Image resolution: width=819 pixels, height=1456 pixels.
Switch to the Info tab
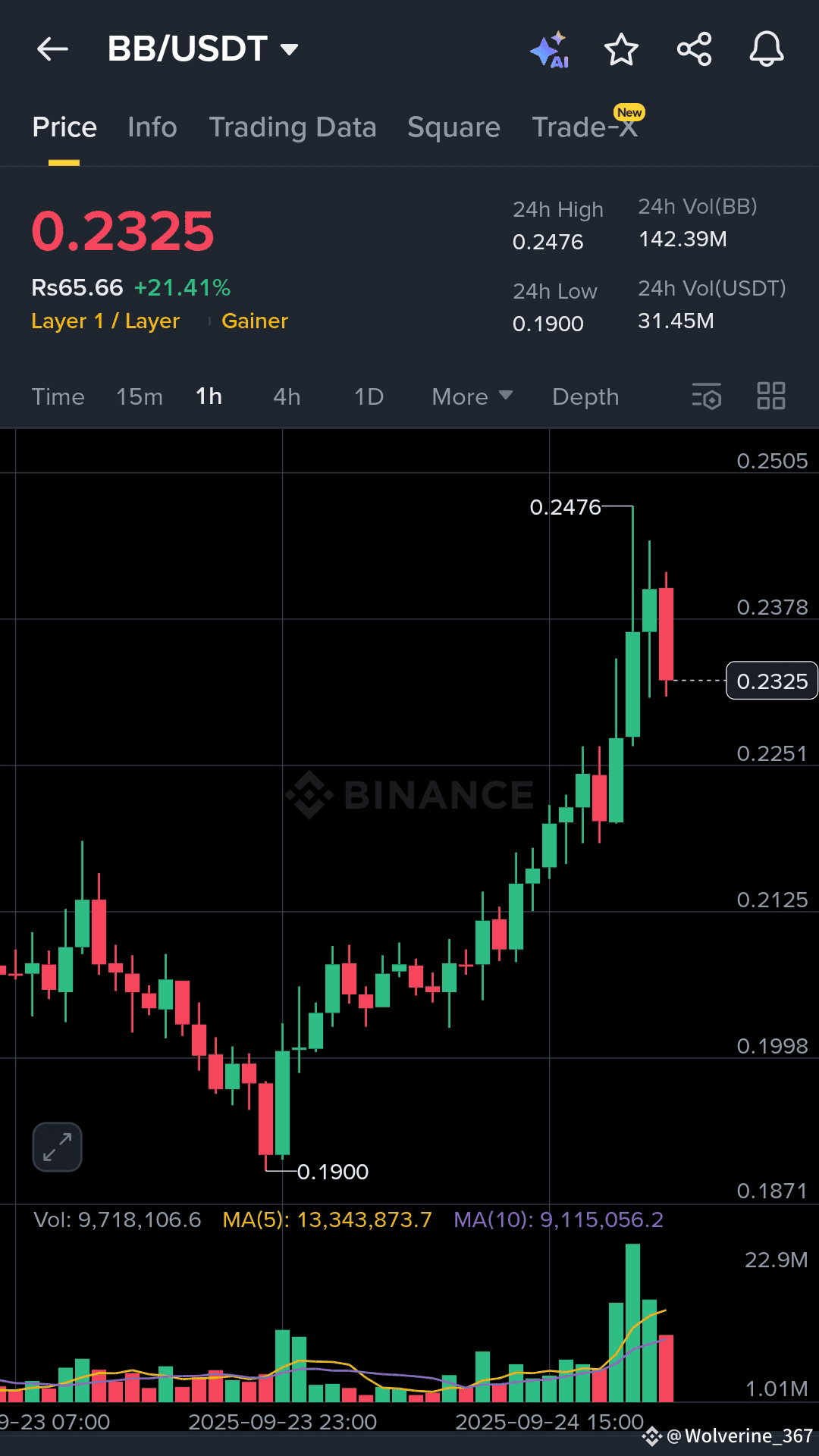[x=152, y=127]
